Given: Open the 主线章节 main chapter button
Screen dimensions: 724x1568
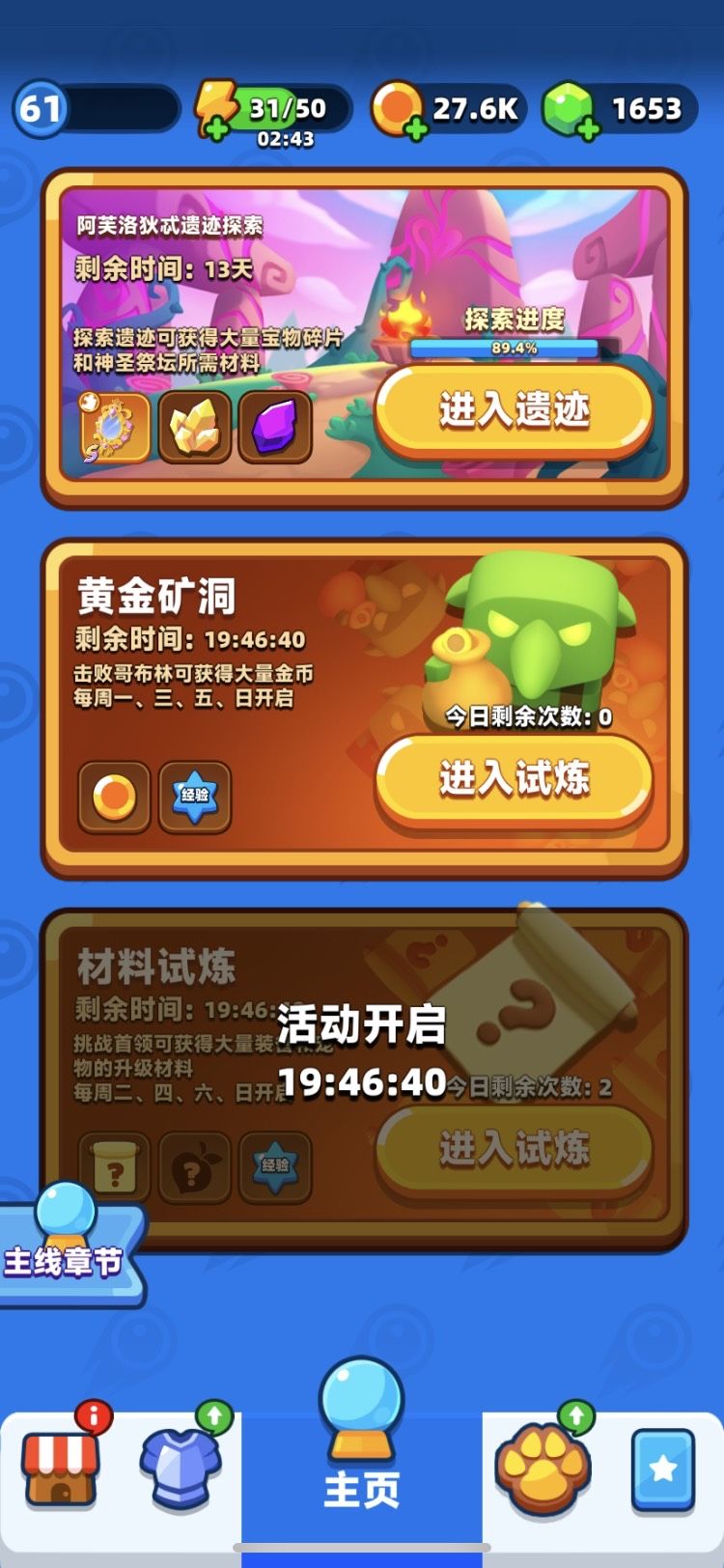Looking at the screenshot, I should pos(68,1246).
